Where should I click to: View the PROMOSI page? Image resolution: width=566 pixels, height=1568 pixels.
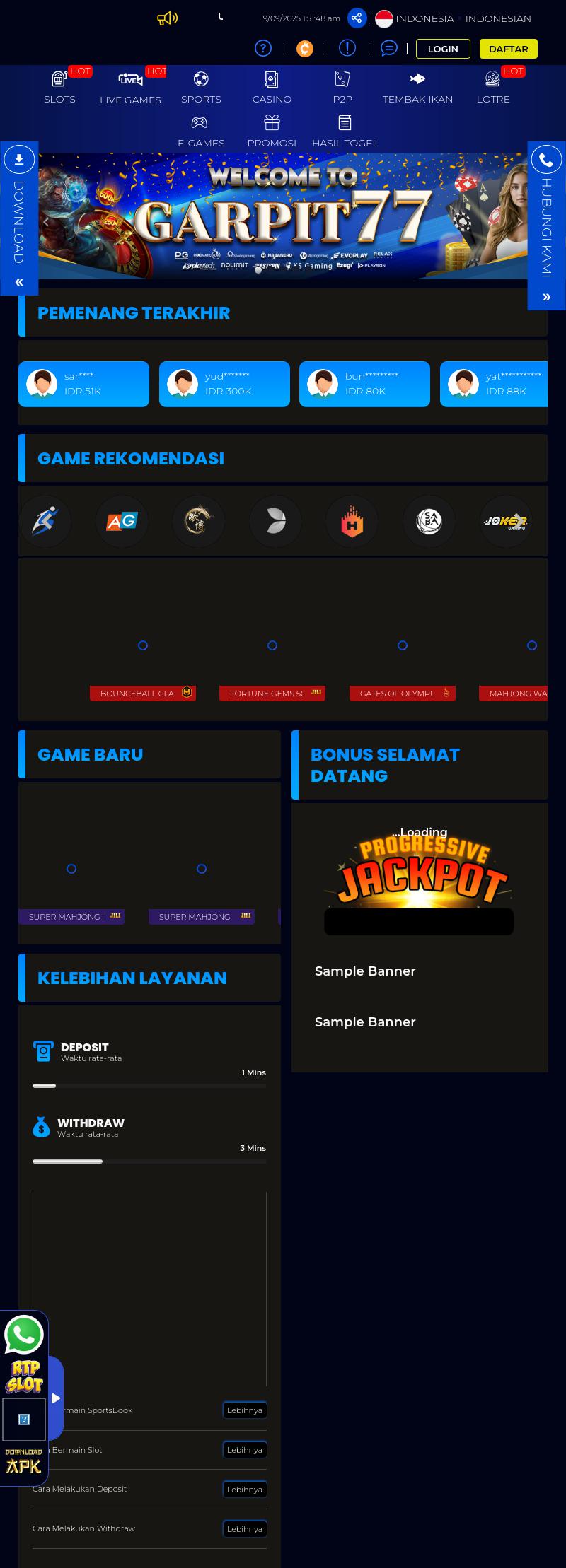[272, 131]
